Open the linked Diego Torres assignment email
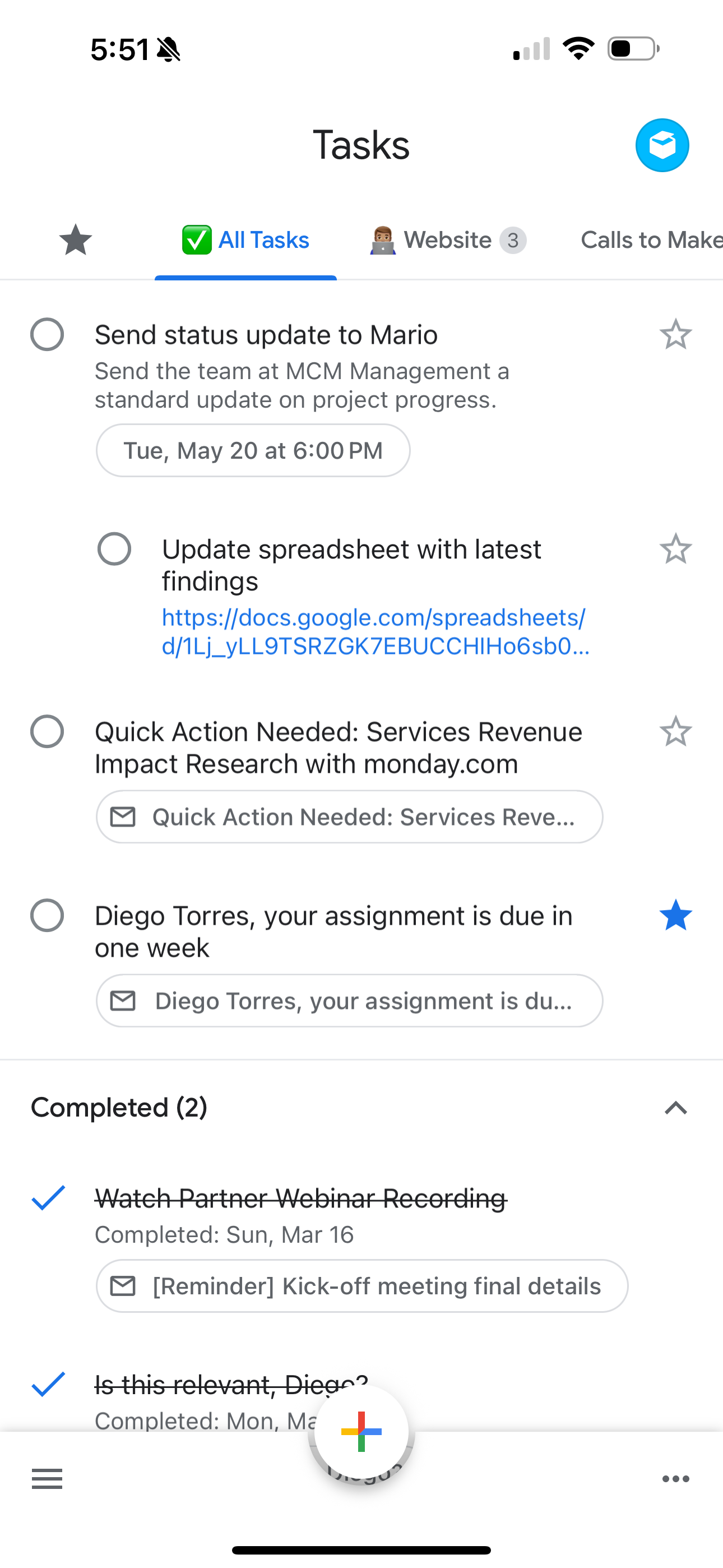This screenshot has height=1568, width=723. click(x=349, y=1000)
